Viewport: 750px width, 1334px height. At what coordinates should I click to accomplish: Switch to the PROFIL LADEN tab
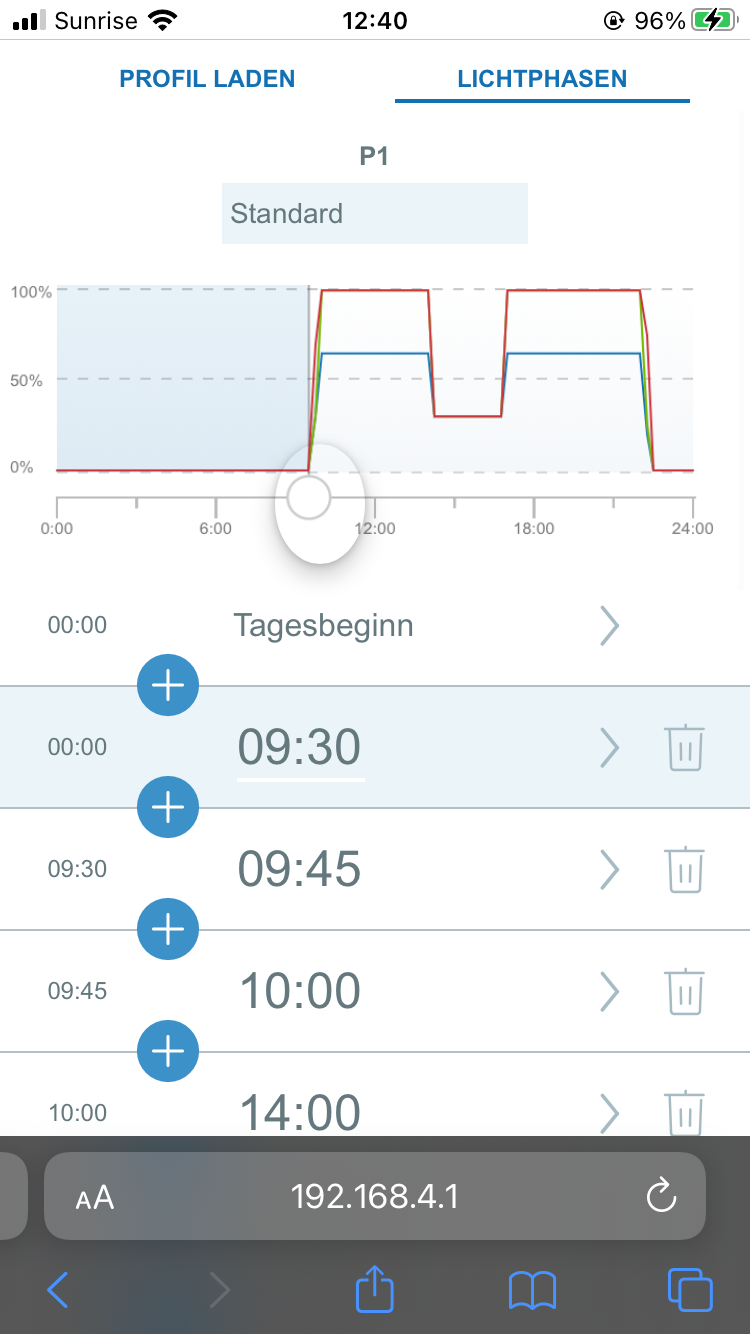(x=207, y=79)
